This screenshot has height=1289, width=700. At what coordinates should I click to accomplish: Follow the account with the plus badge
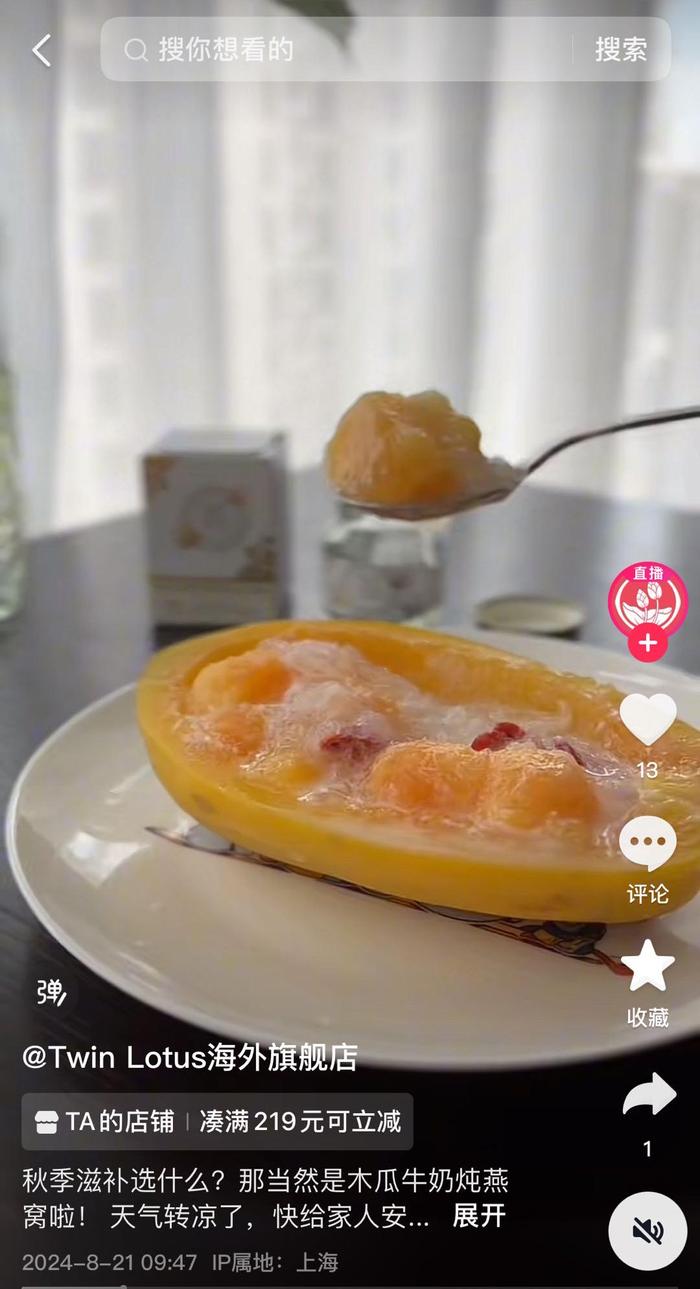[648, 643]
